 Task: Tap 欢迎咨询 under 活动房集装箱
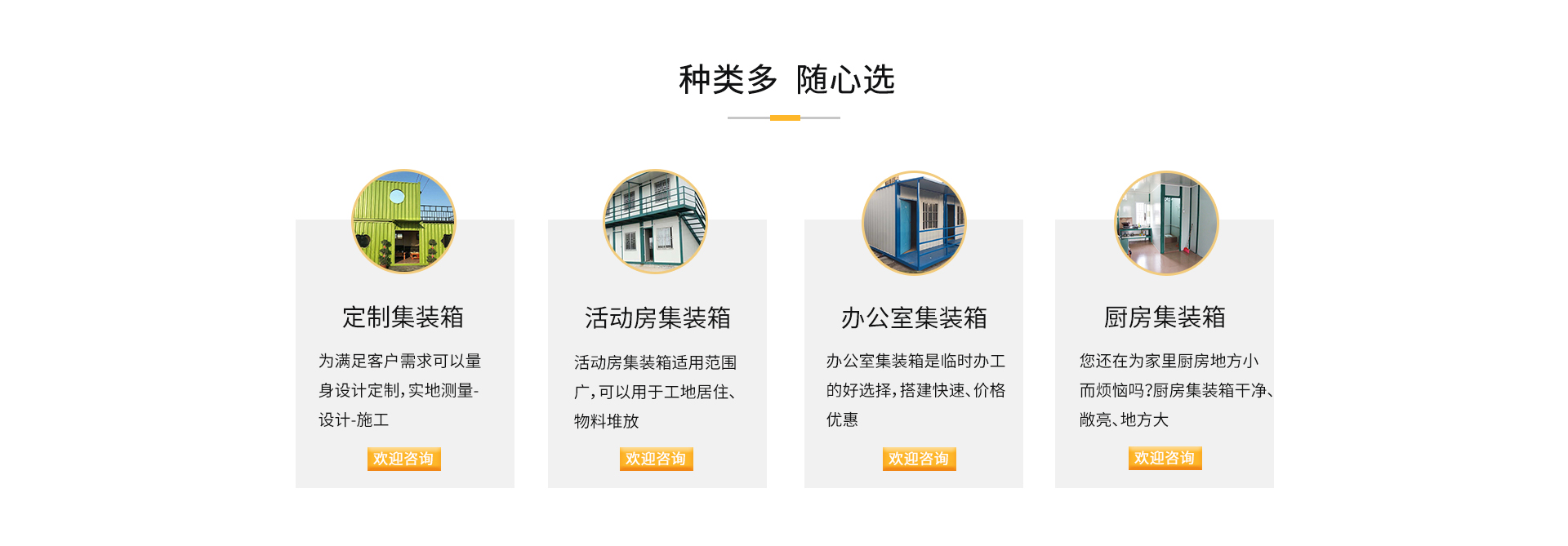coord(656,459)
